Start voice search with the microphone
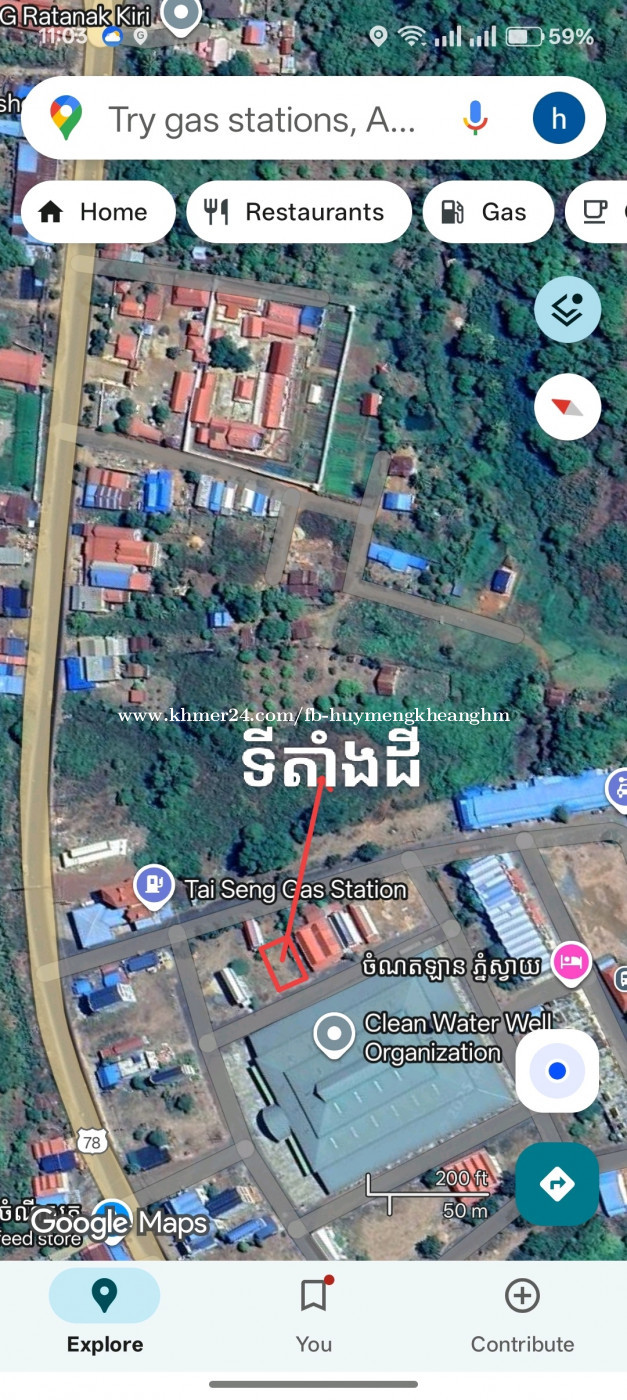This screenshot has height=1400, width=627. point(475,119)
